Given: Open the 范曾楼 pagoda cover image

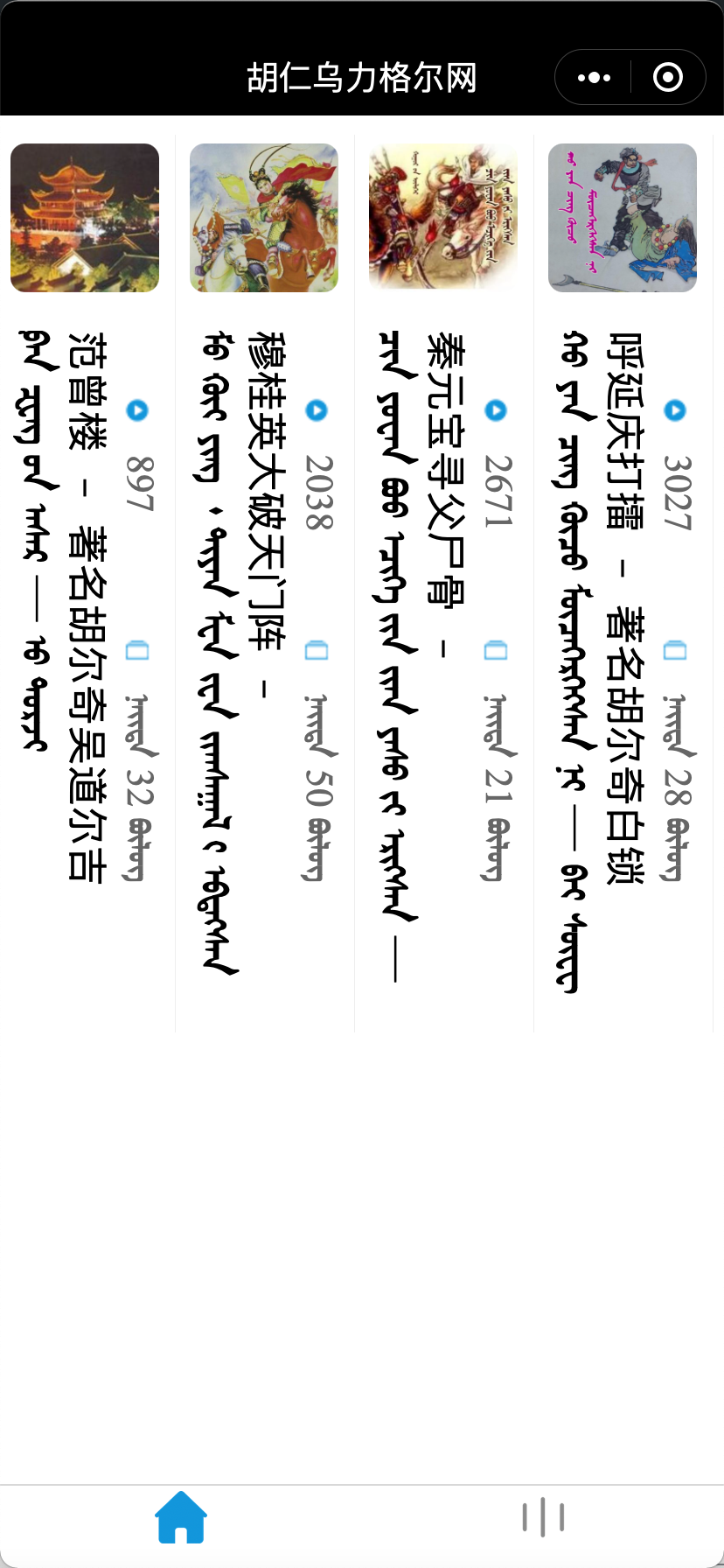Looking at the screenshot, I should pyautogui.click(x=85, y=217).
